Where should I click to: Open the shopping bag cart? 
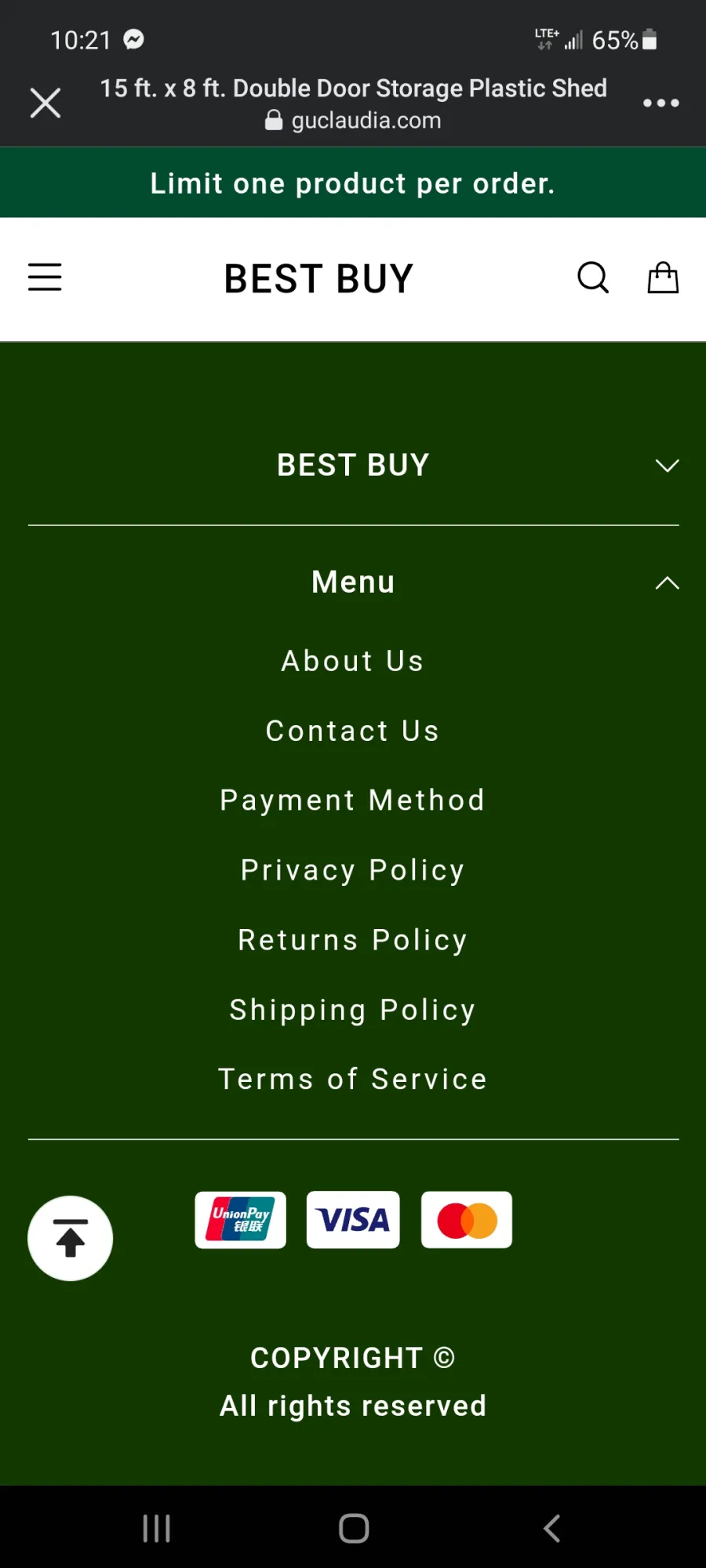coord(663,278)
